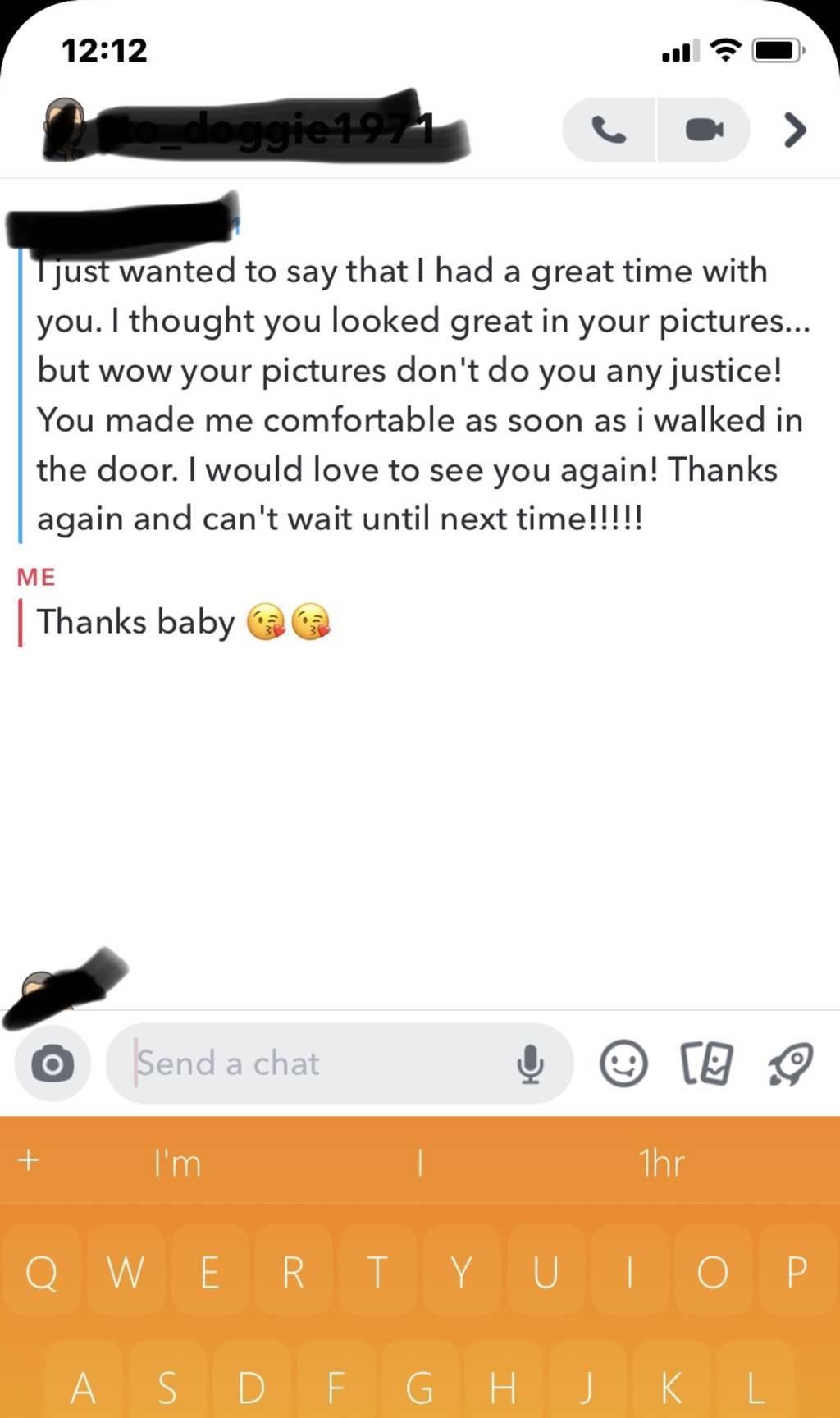This screenshot has width=840, height=1418.
Task: Type the letter Q key
Action: (42, 1274)
